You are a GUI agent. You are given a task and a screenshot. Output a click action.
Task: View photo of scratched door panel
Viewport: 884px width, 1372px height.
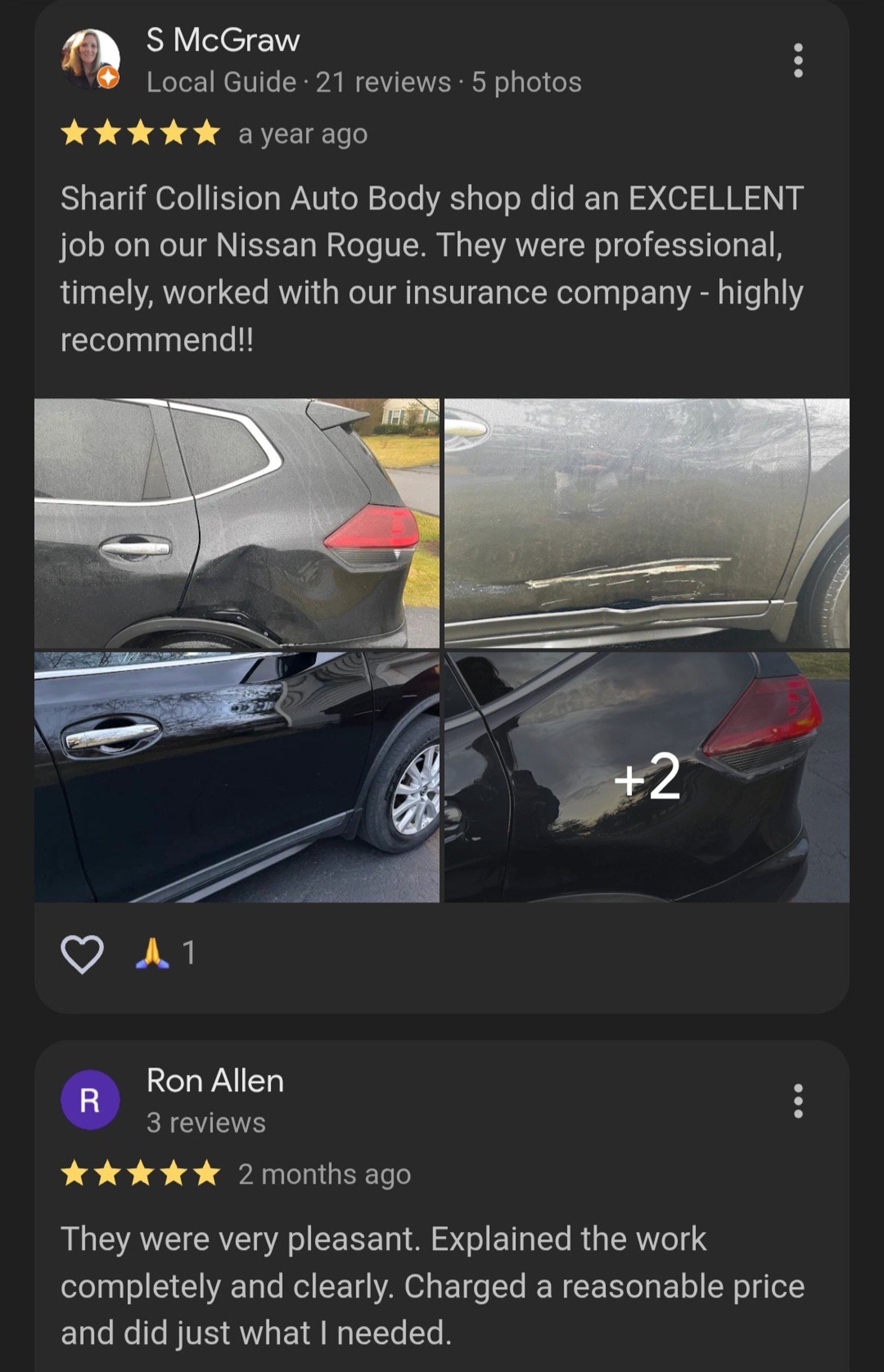647,523
